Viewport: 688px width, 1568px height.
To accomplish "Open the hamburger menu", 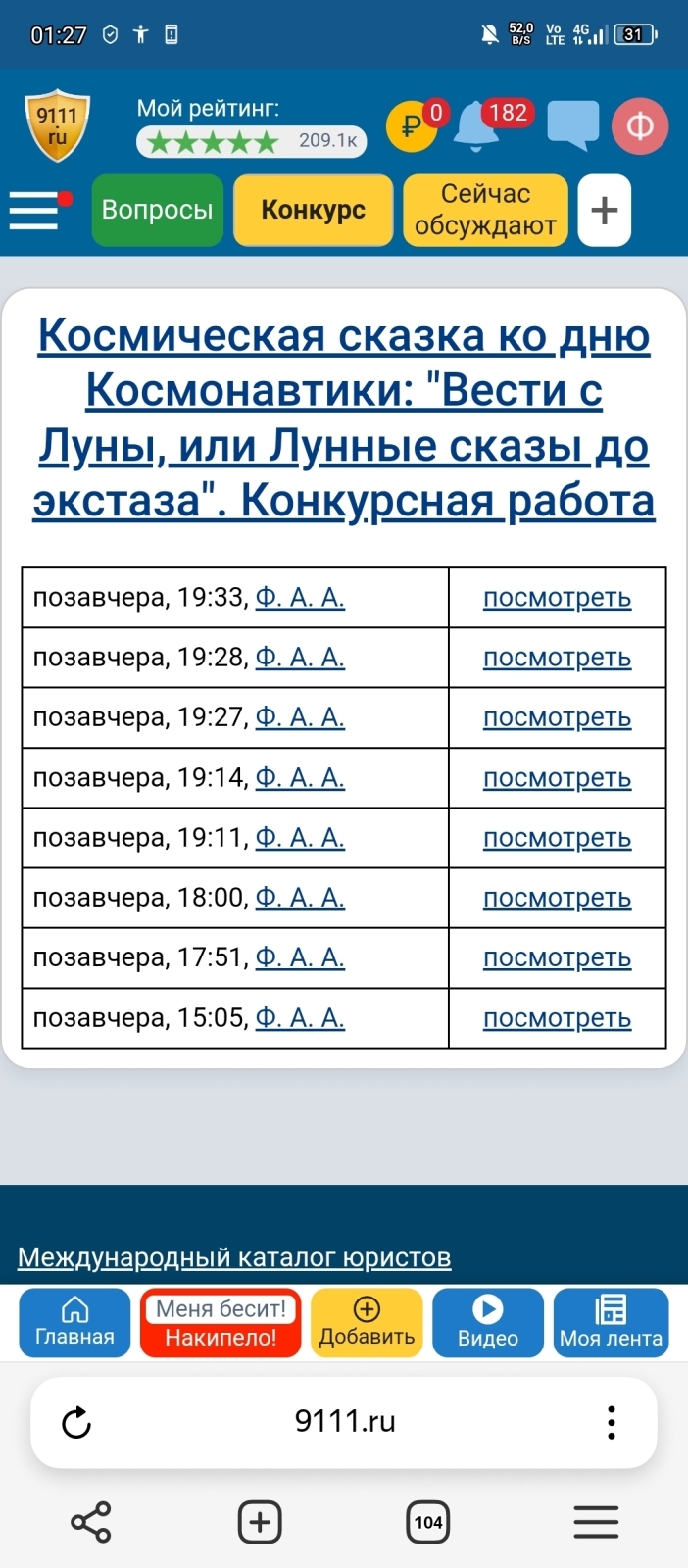I will coord(34,211).
